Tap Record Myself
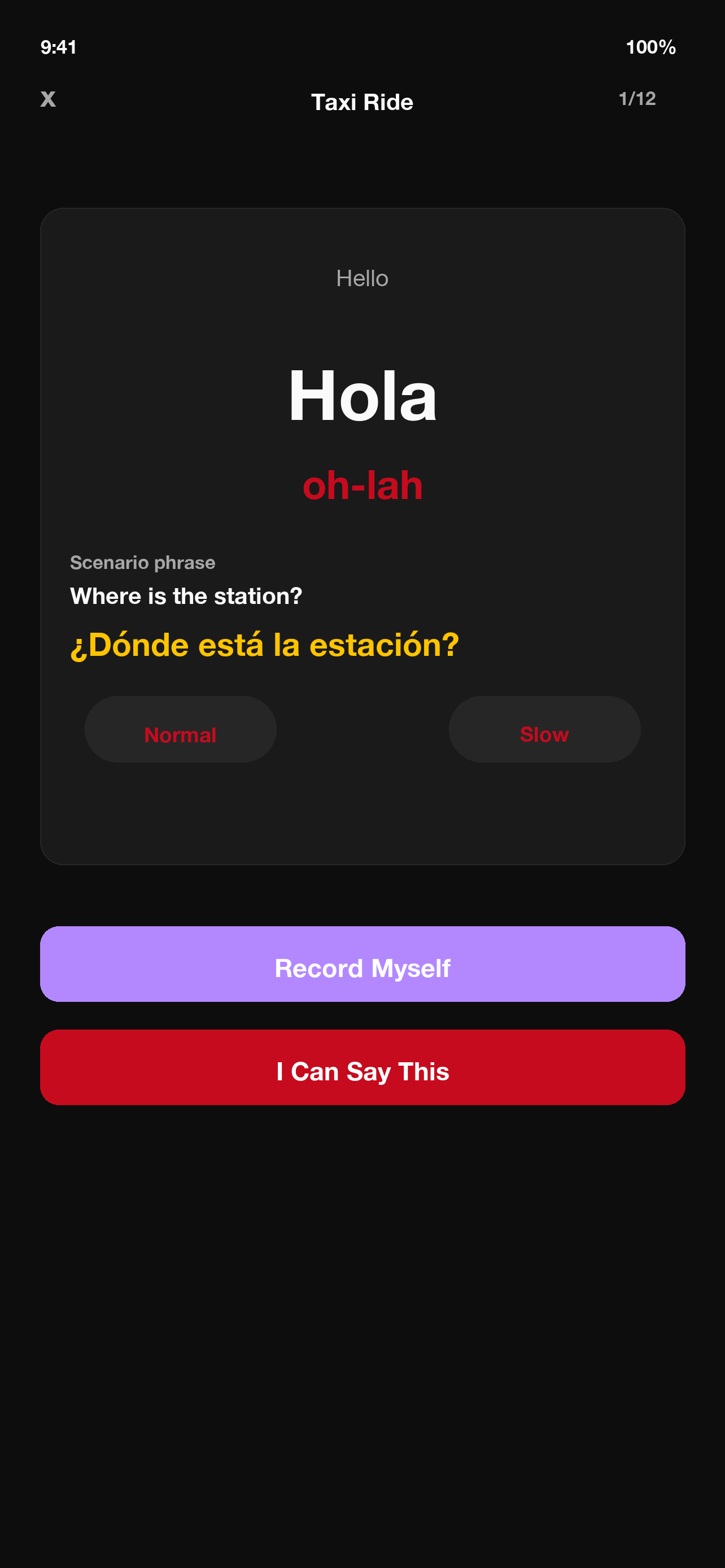The image size is (725, 1568). point(363,964)
